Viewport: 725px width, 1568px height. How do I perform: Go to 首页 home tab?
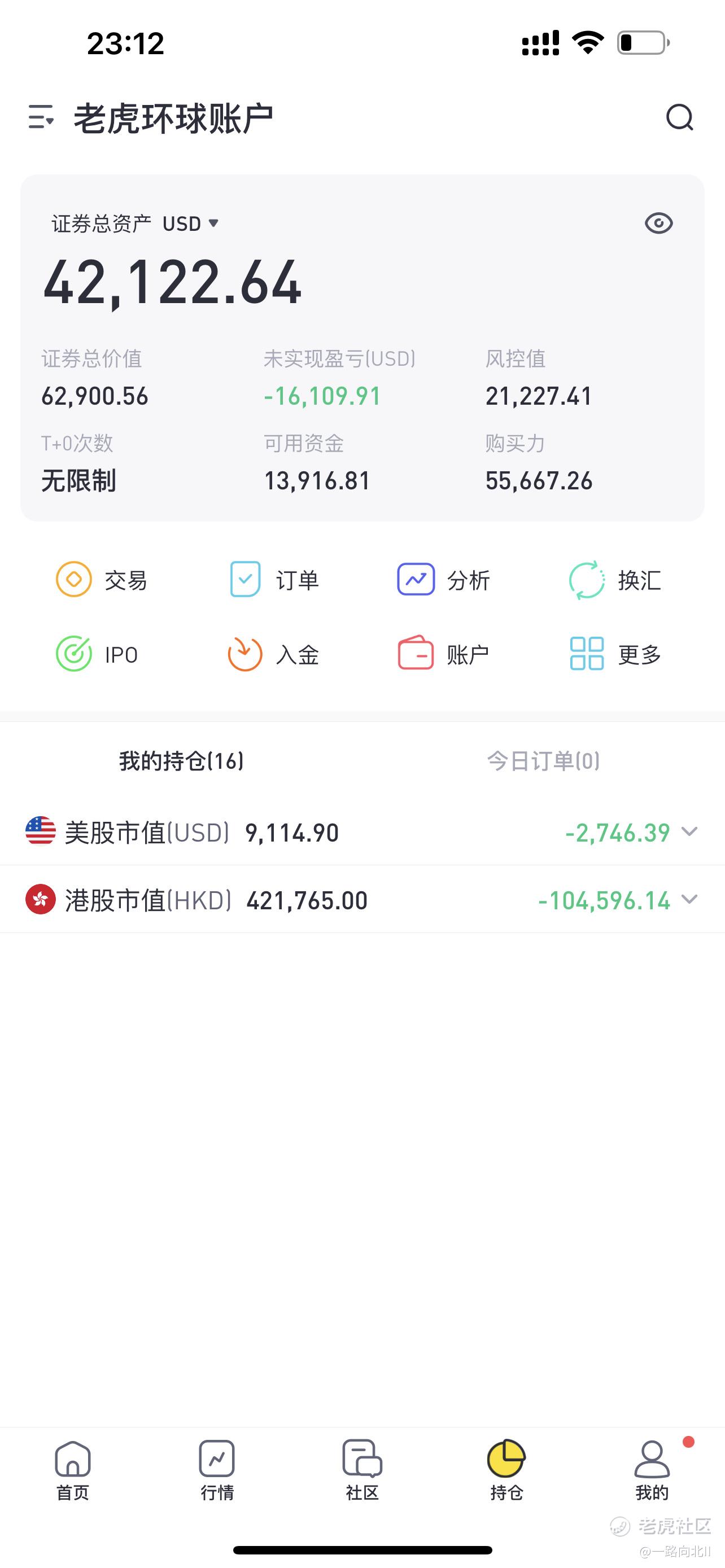tap(73, 1470)
